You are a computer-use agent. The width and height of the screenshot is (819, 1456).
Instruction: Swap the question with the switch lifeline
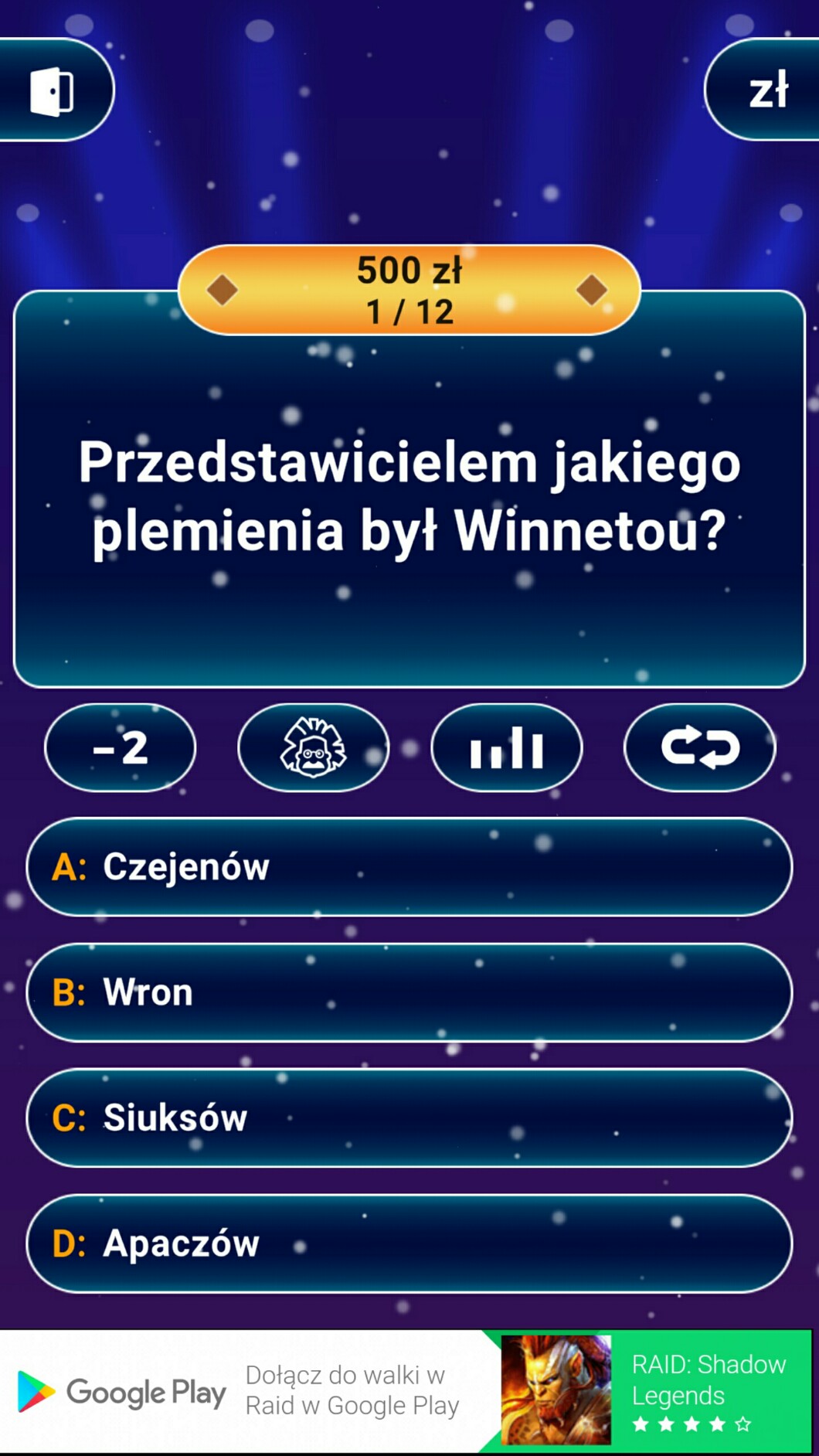pos(699,747)
